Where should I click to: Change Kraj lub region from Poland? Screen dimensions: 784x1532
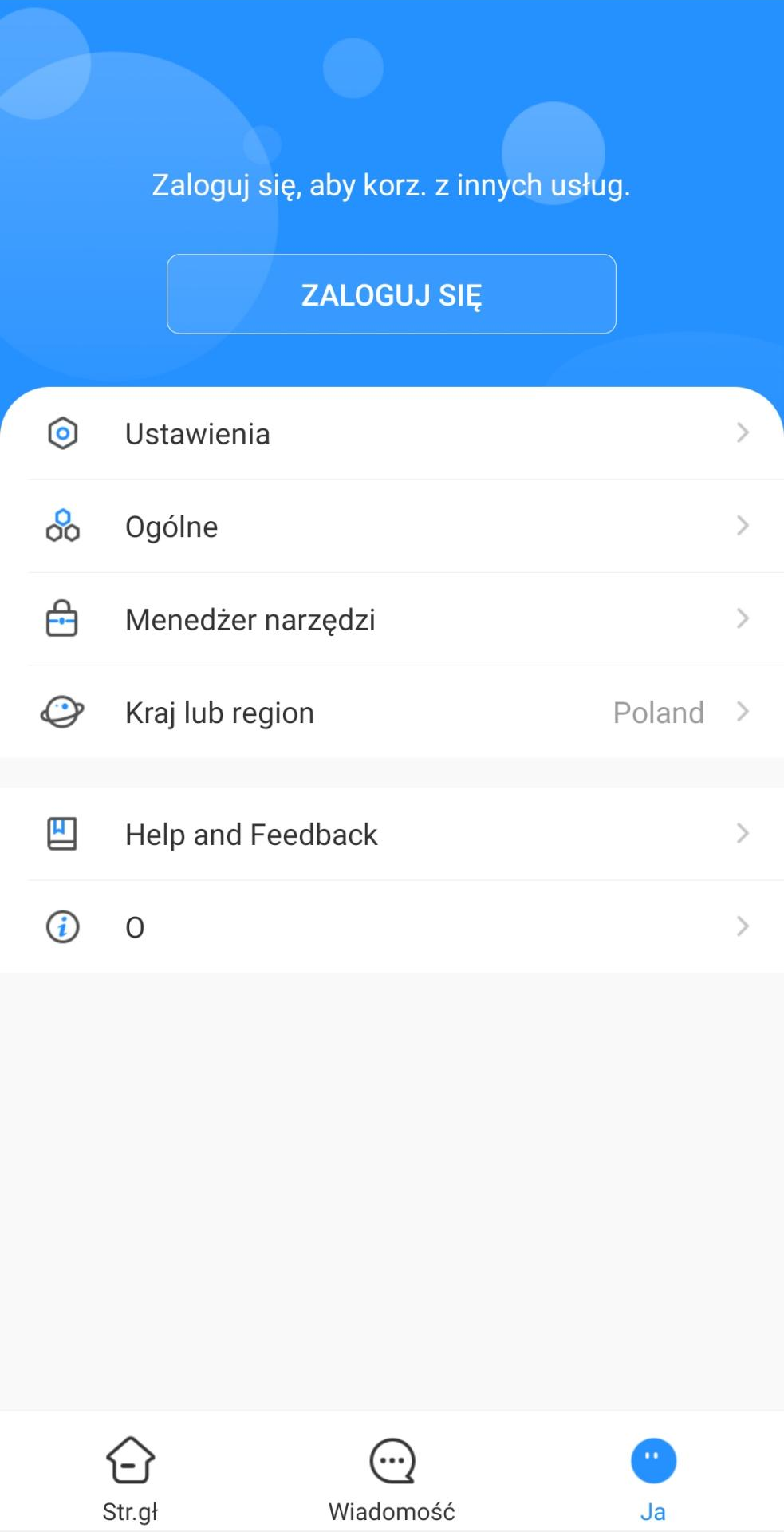click(392, 712)
